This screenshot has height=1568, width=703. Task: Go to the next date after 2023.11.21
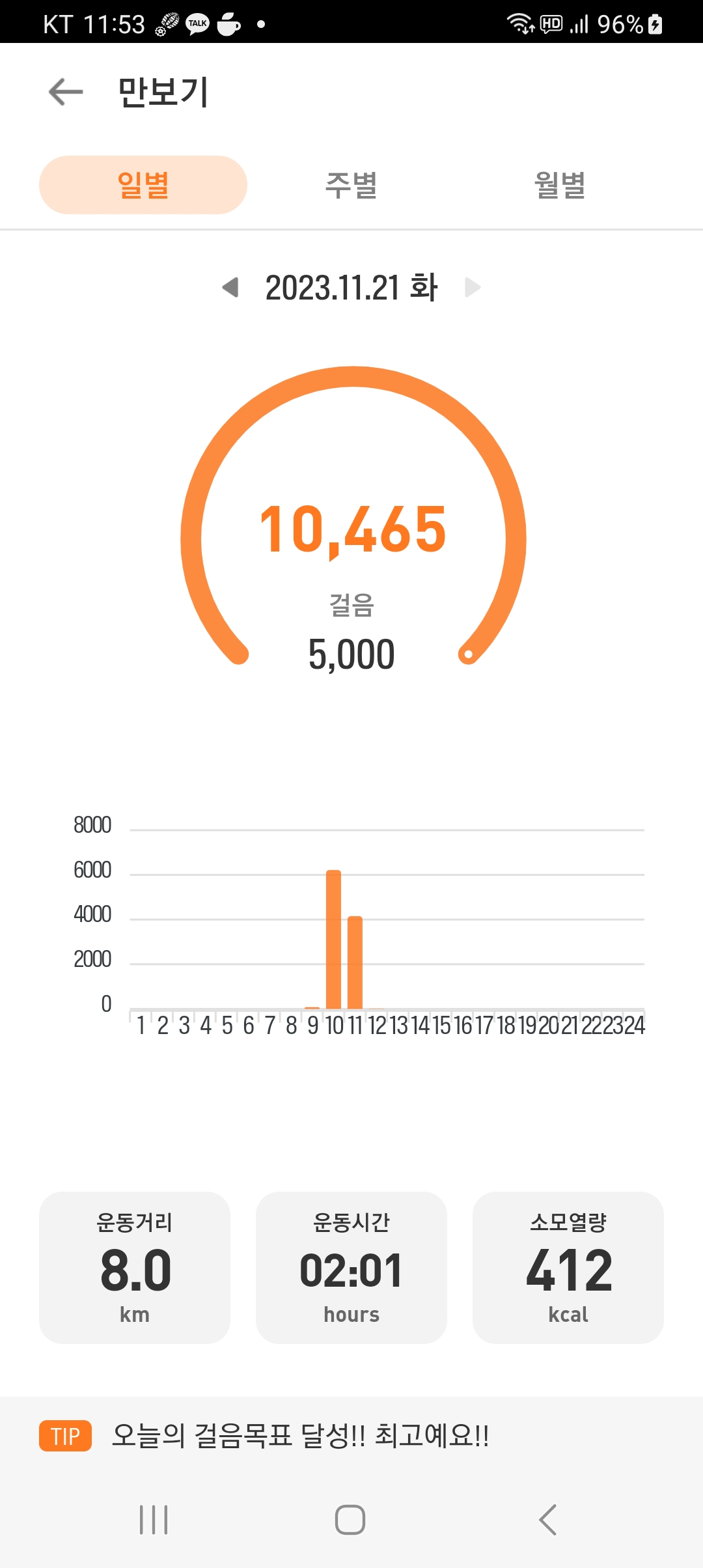pyautogui.click(x=473, y=287)
